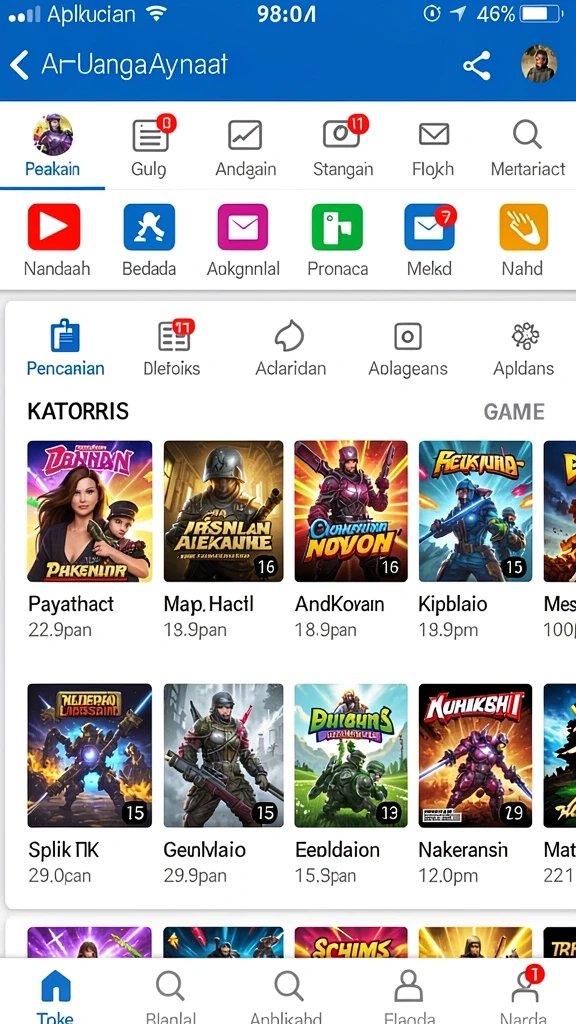Open the Nahd shortcut
The width and height of the screenshot is (576, 1024).
click(523, 240)
